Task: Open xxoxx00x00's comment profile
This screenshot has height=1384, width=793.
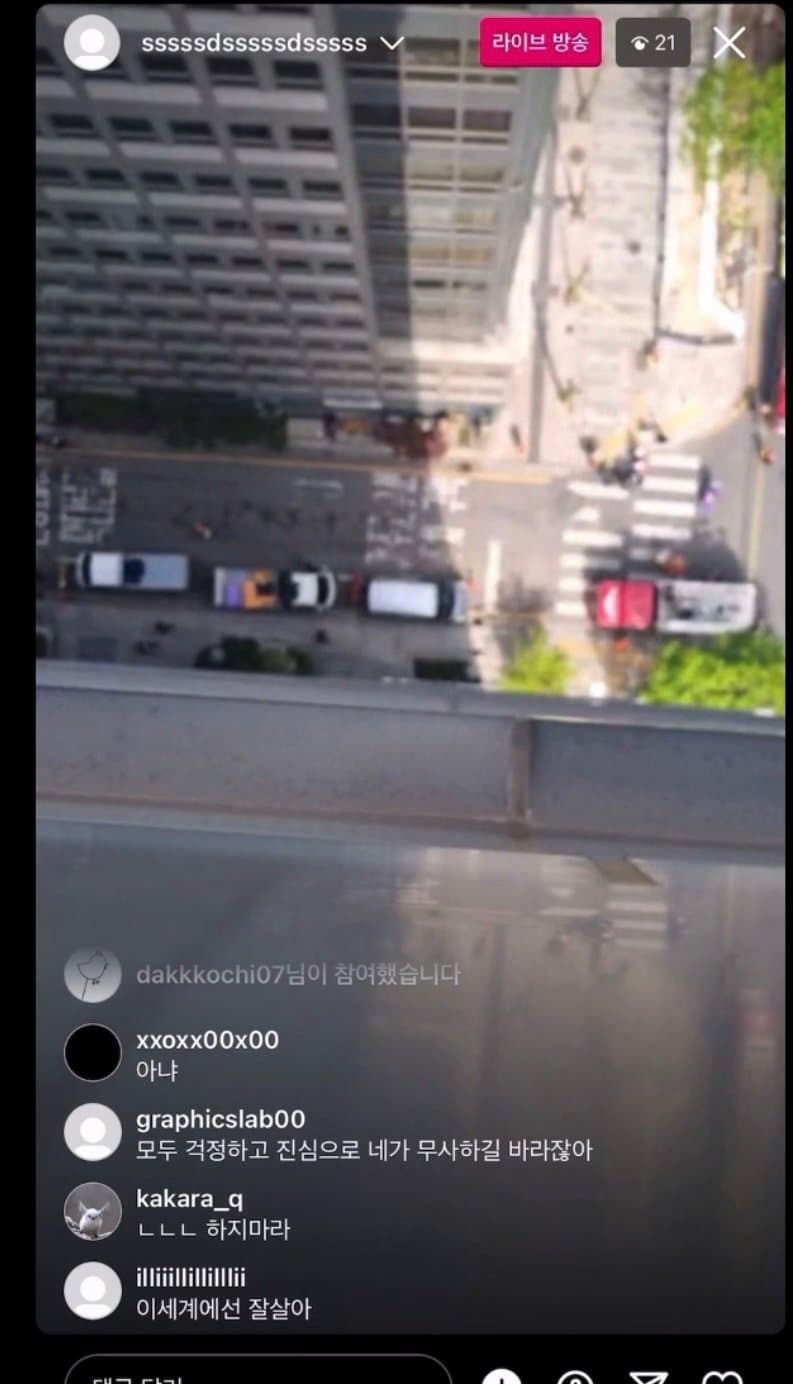Action: [x=93, y=1052]
